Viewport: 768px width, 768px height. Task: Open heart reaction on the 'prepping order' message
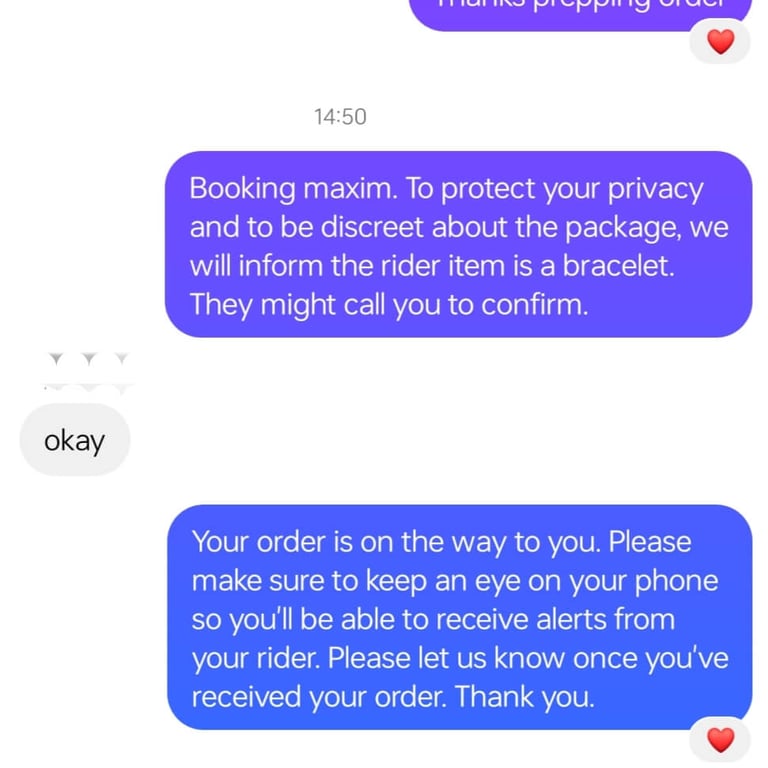720,41
